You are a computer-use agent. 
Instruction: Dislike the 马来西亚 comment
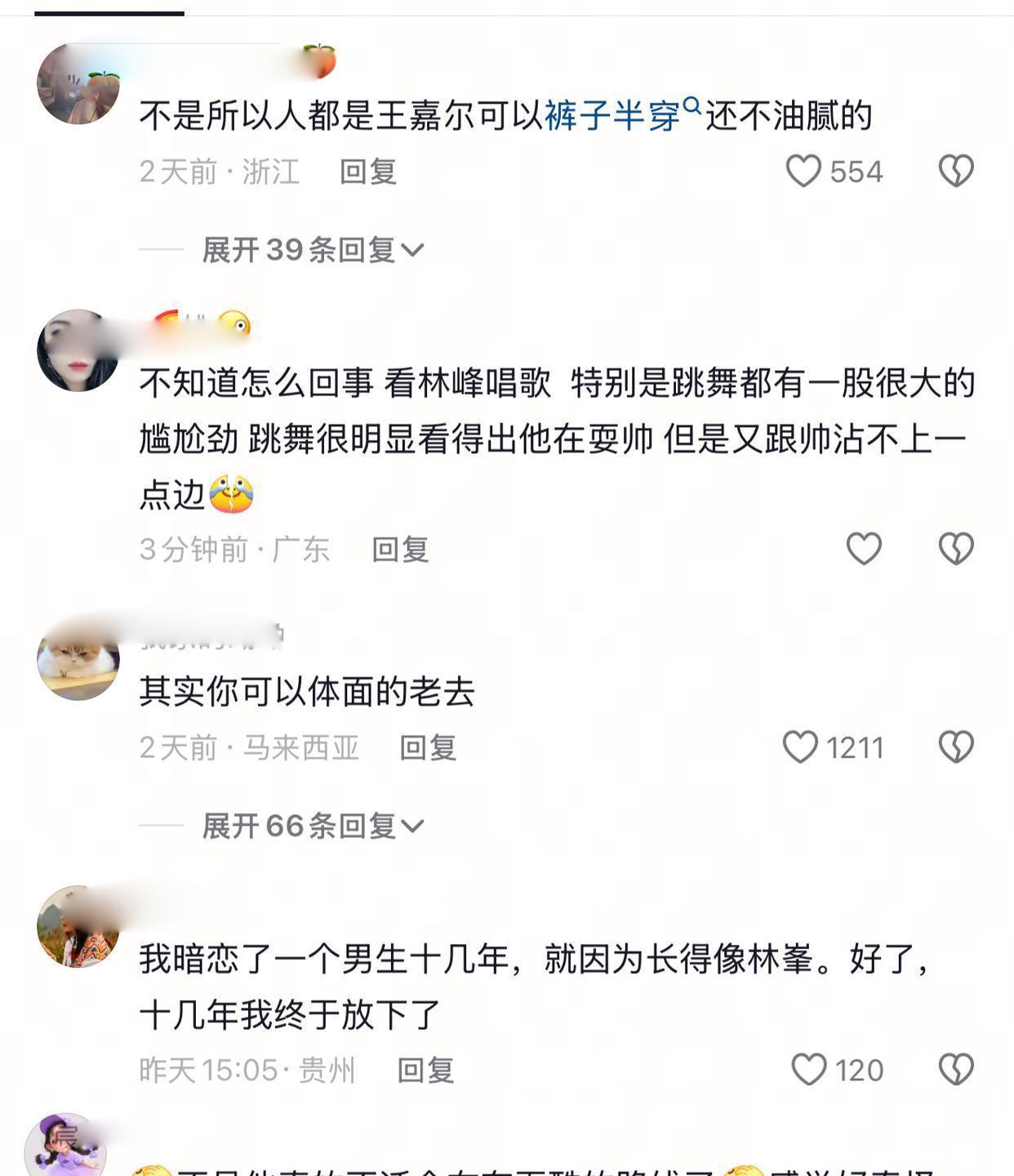click(956, 747)
